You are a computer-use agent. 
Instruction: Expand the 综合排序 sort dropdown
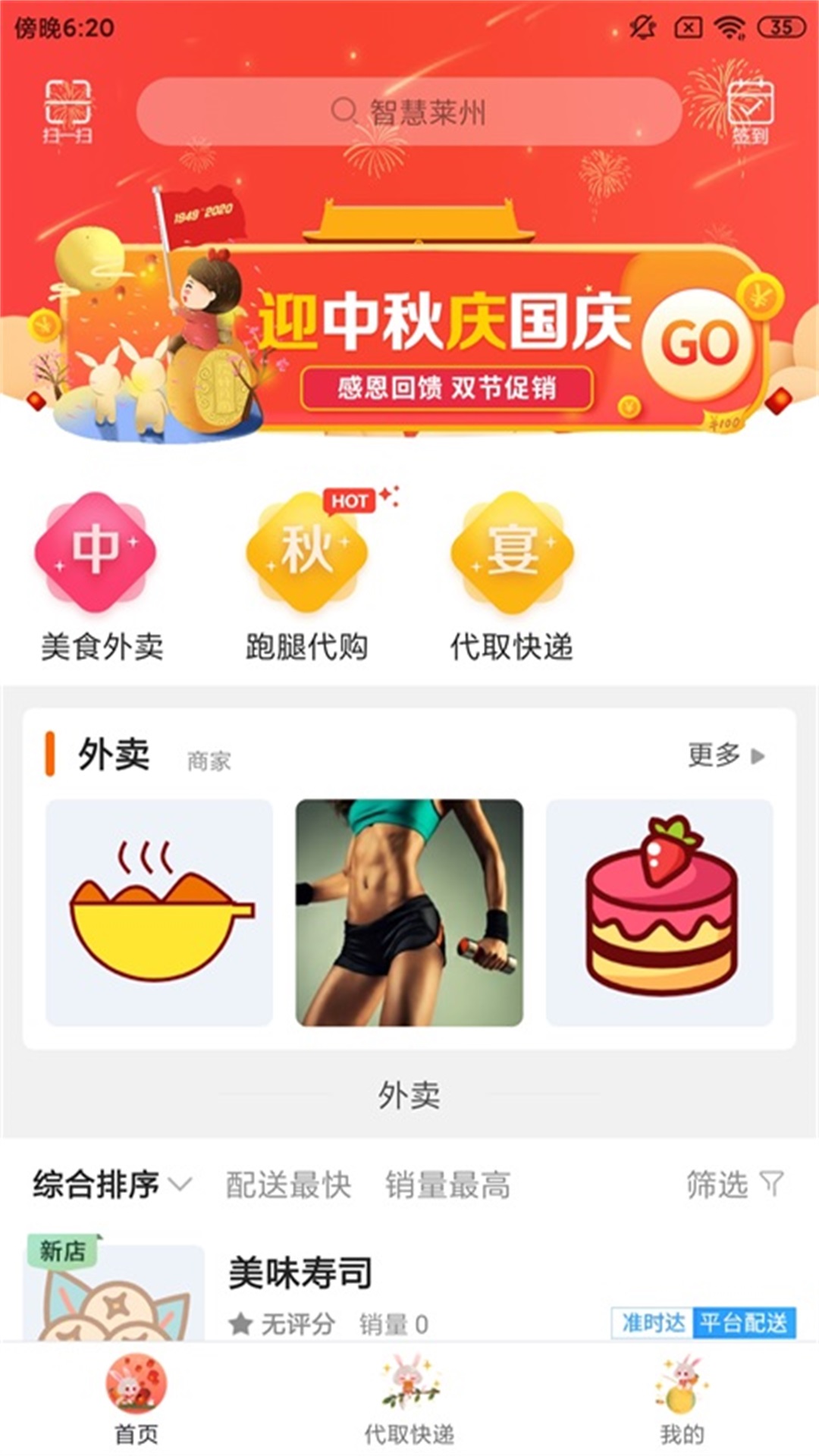111,1185
